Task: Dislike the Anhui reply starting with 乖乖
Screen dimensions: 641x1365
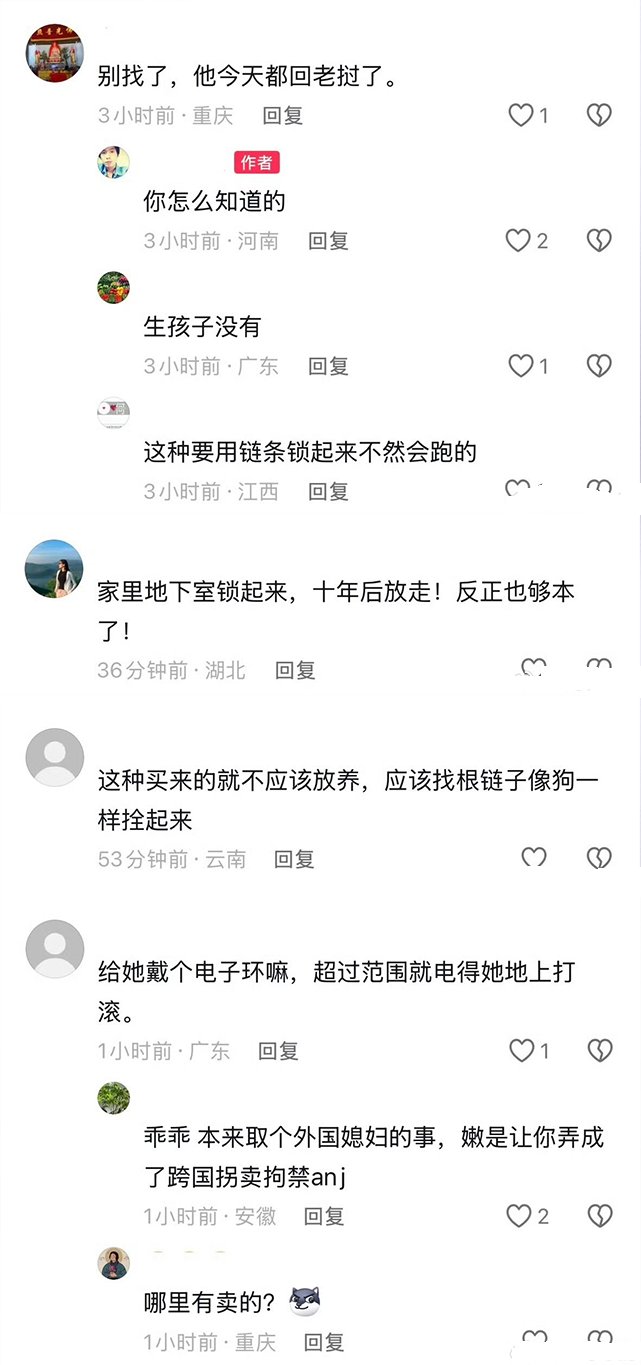Action: pyautogui.click(x=598, y=1215)
